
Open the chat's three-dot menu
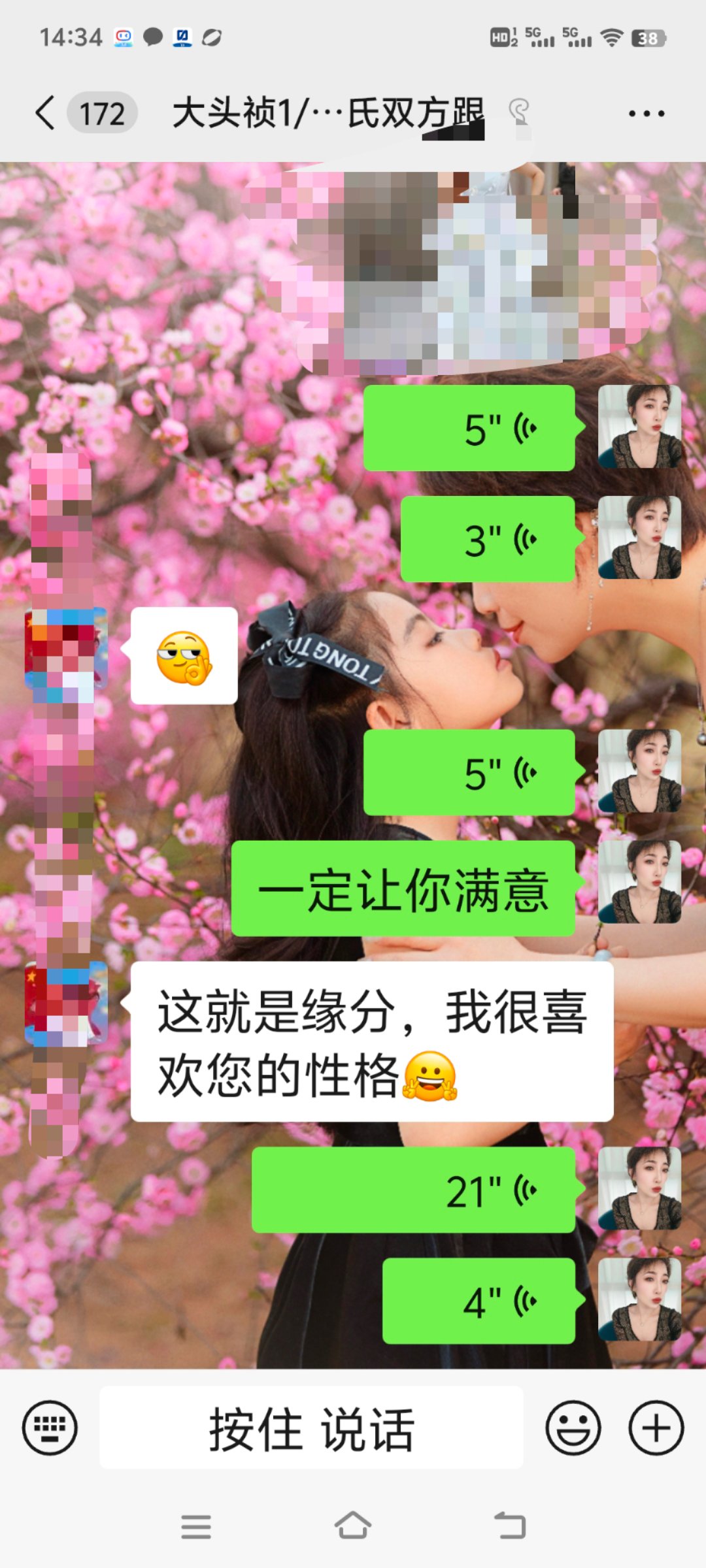point(647,114)
